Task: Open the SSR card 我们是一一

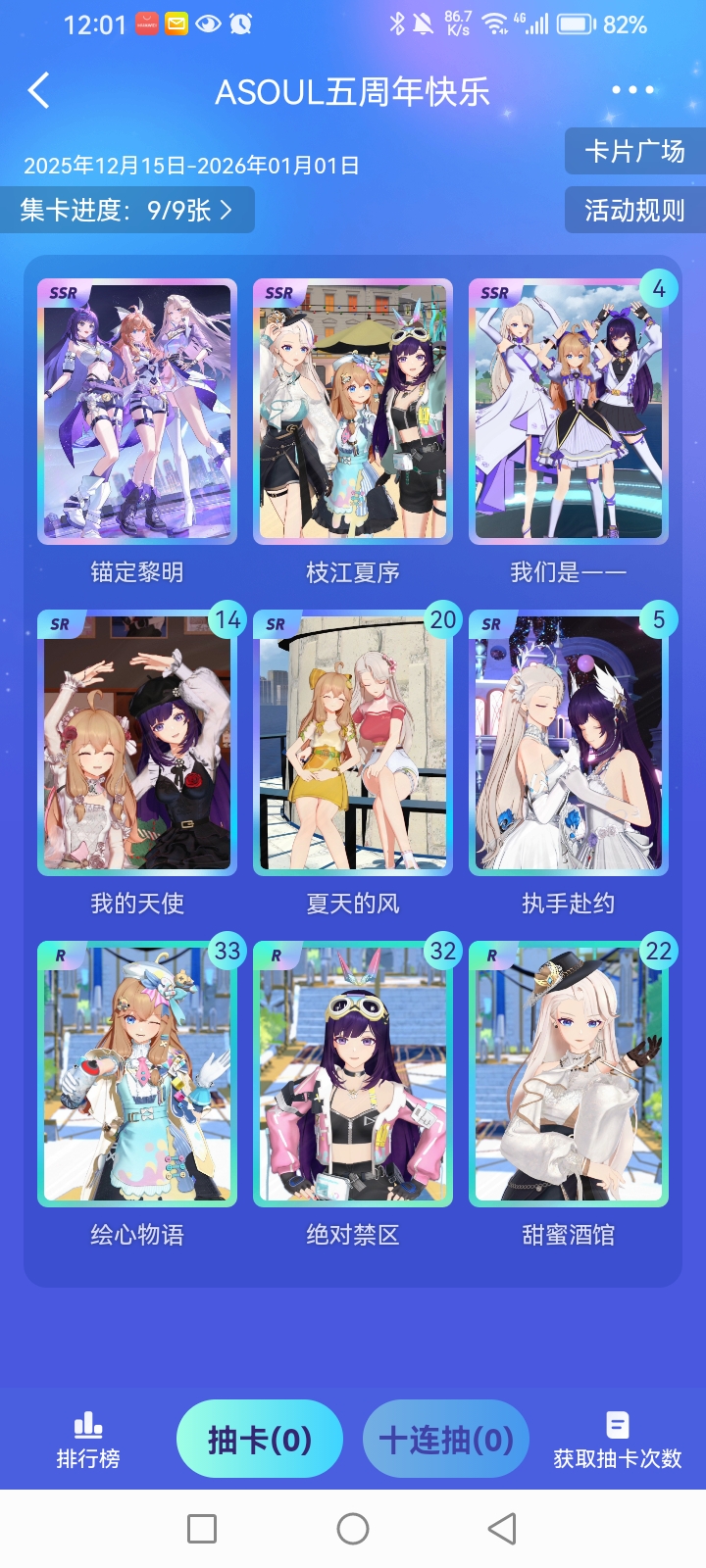Action: click(569, 412)
